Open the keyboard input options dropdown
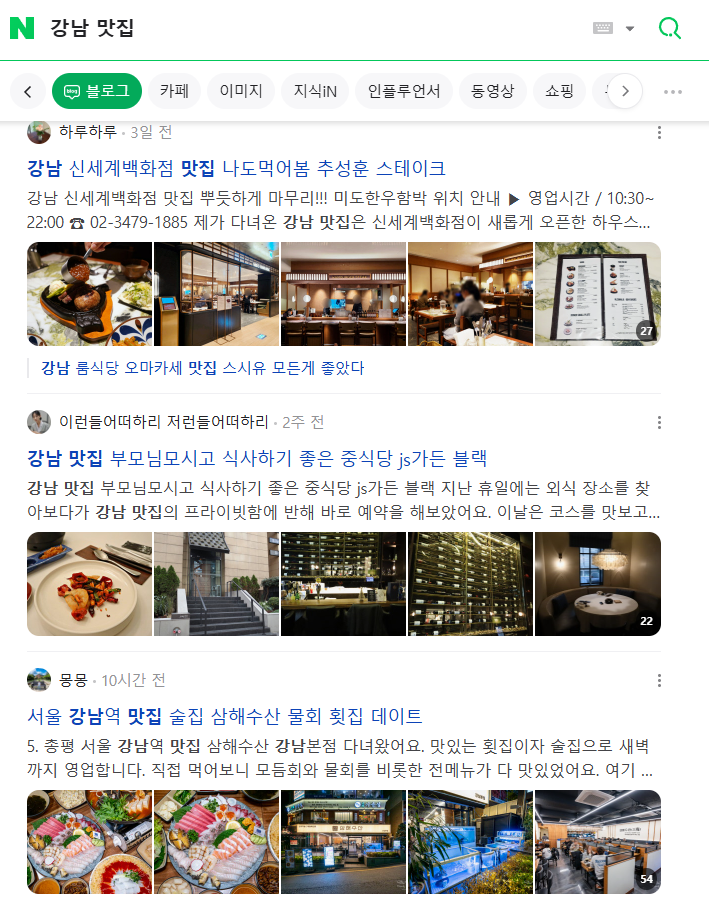This screenshot has height=898, width=709. point(613,29)
